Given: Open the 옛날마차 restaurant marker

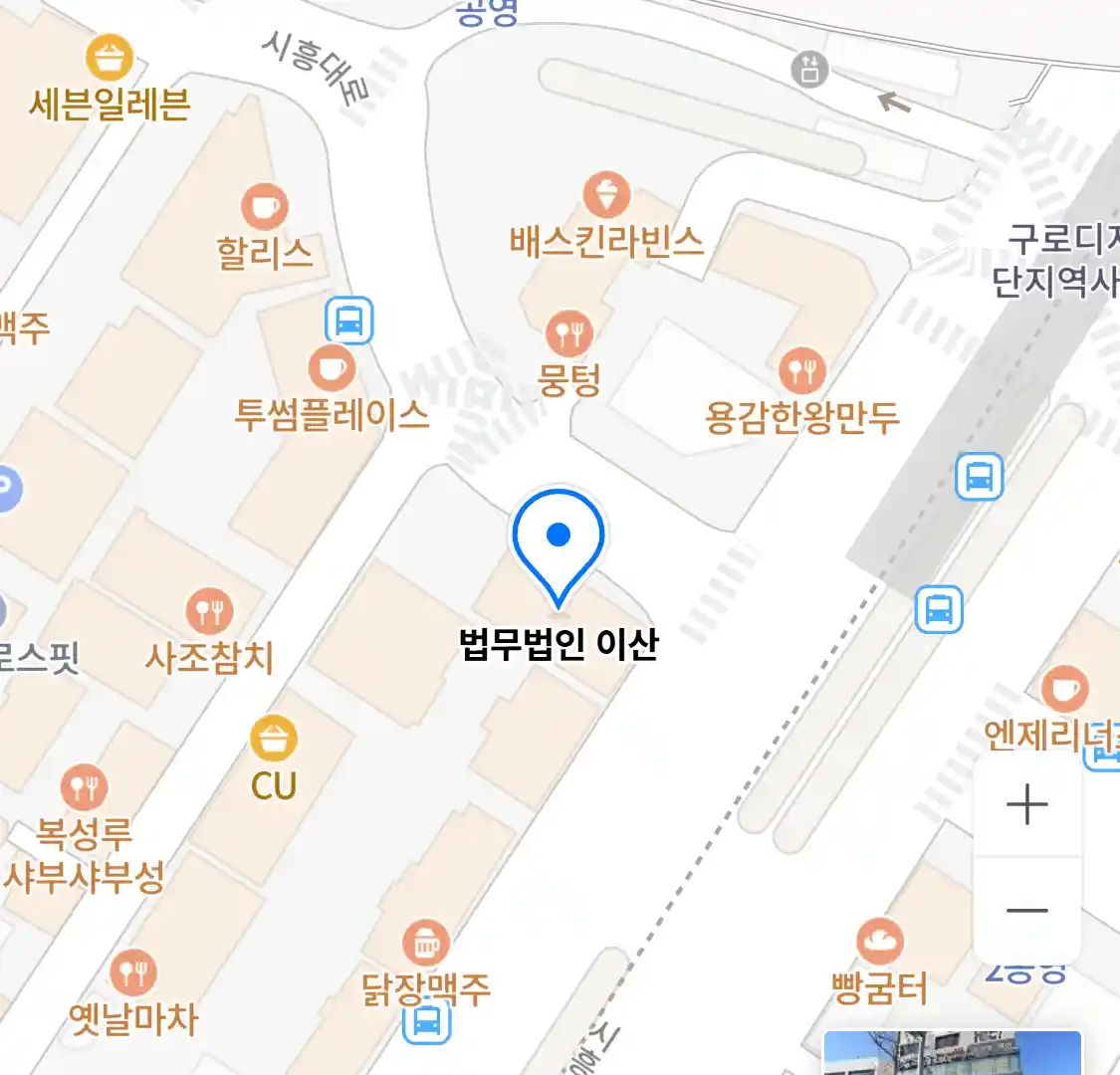Looking at the screenshot, I should pos(132,972).
